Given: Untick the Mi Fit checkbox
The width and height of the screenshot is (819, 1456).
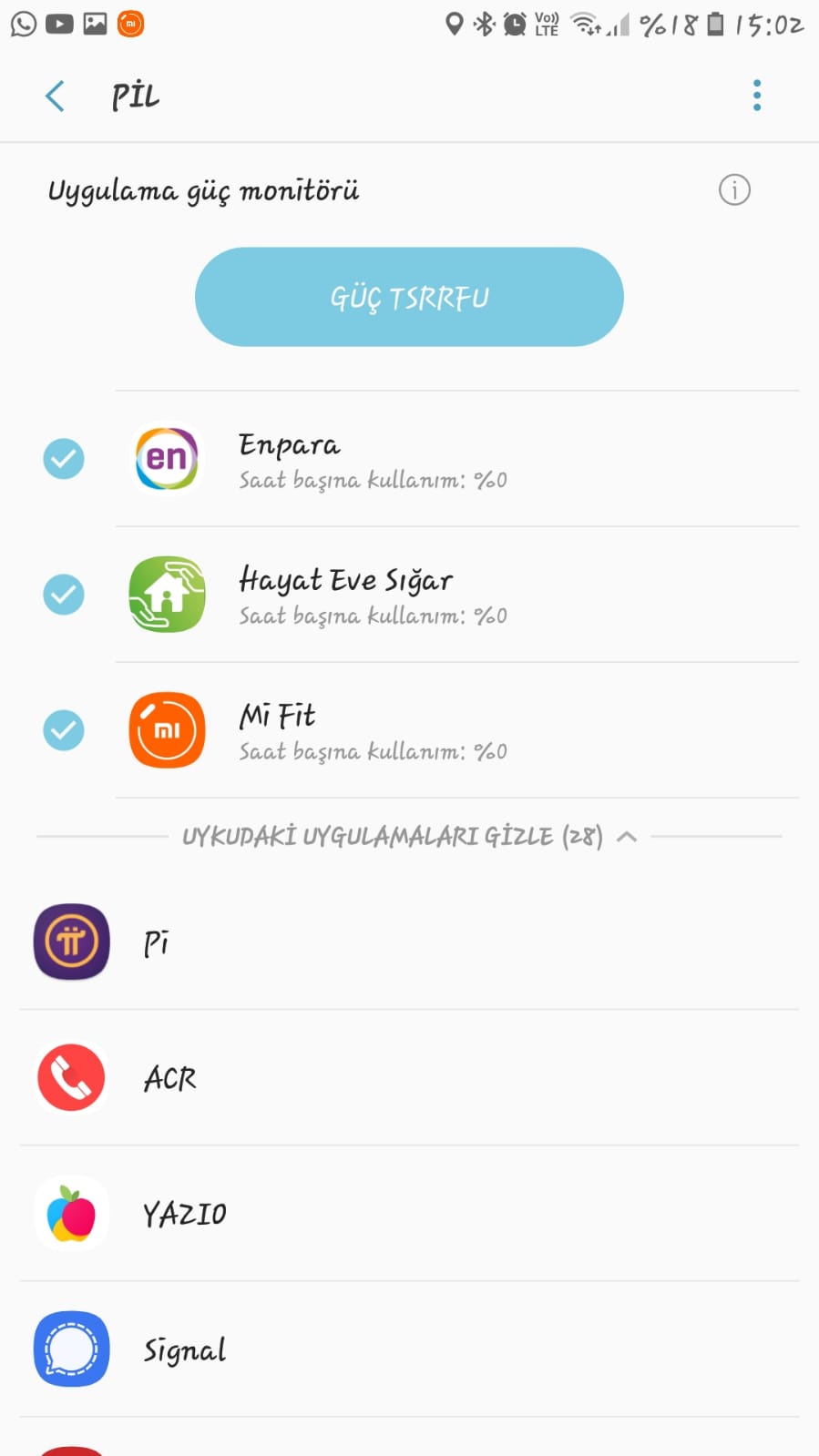Looking at the screenshot, I should pyautogui.click(x=64, y=730).
